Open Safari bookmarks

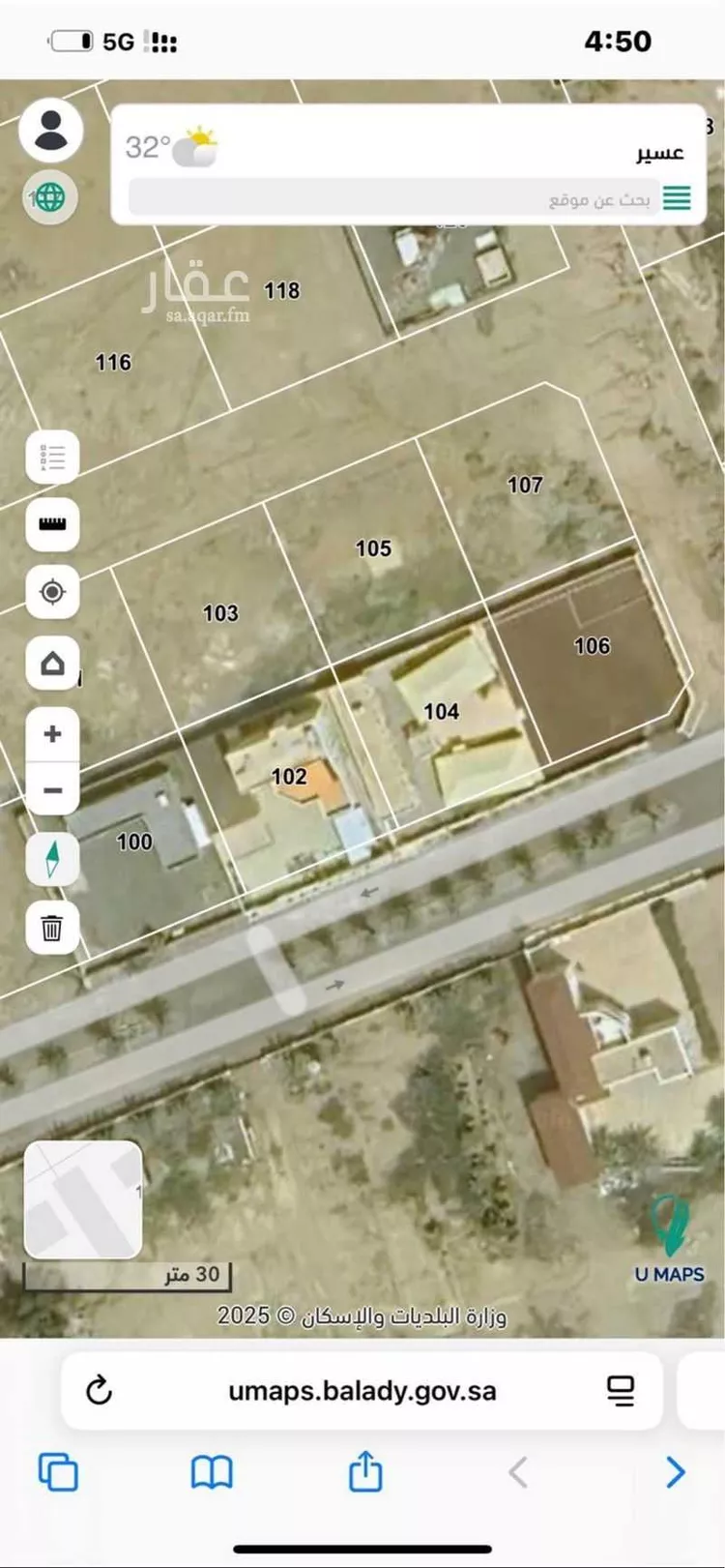212,1472
